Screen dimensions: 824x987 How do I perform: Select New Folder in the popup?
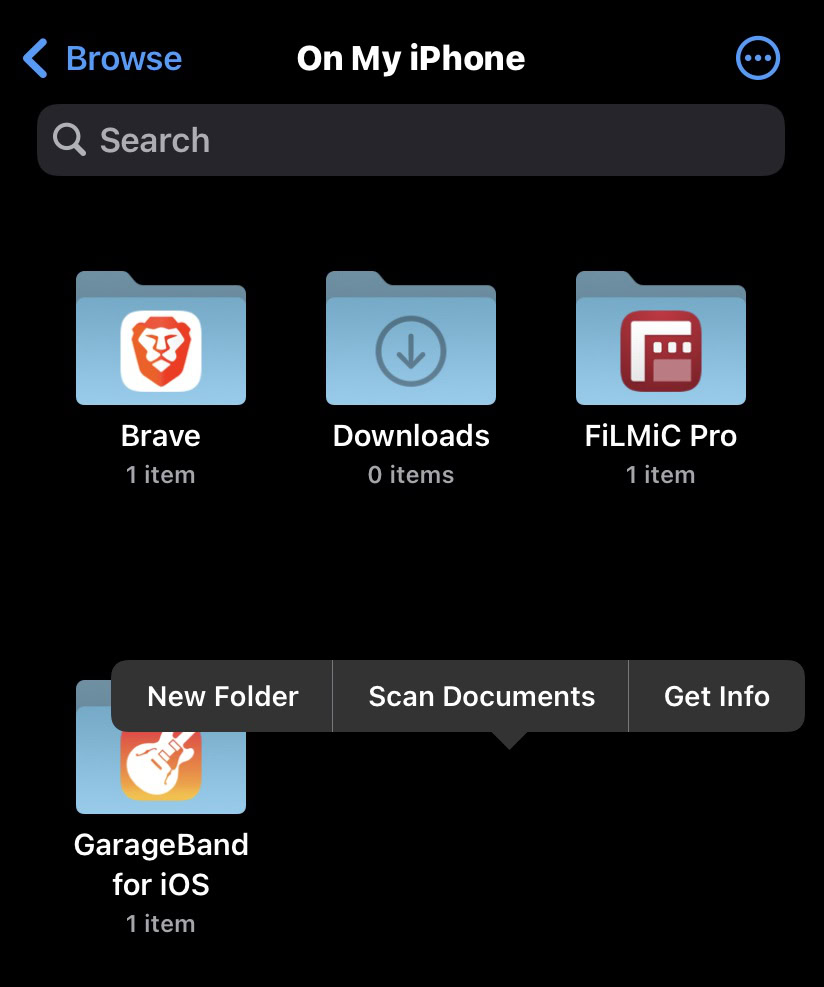point(222,696)
